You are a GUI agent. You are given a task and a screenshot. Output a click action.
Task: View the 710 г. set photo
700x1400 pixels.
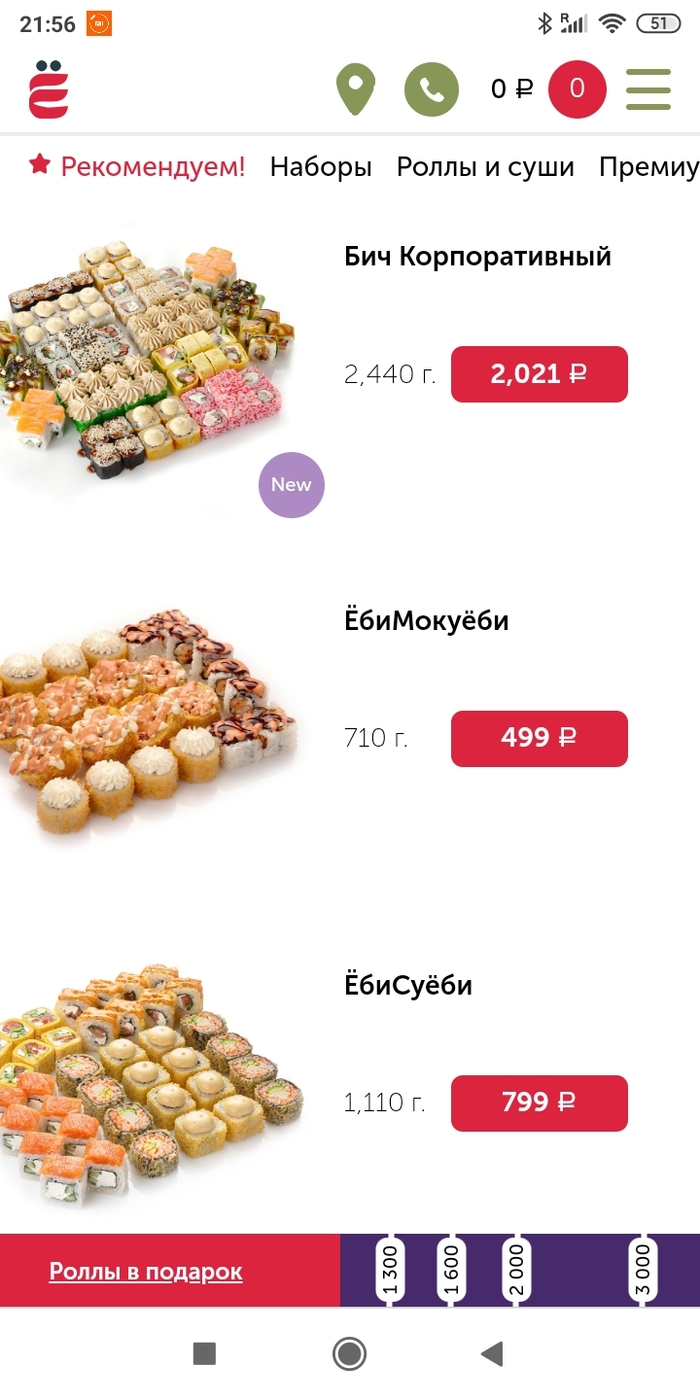tap(148, 725)
